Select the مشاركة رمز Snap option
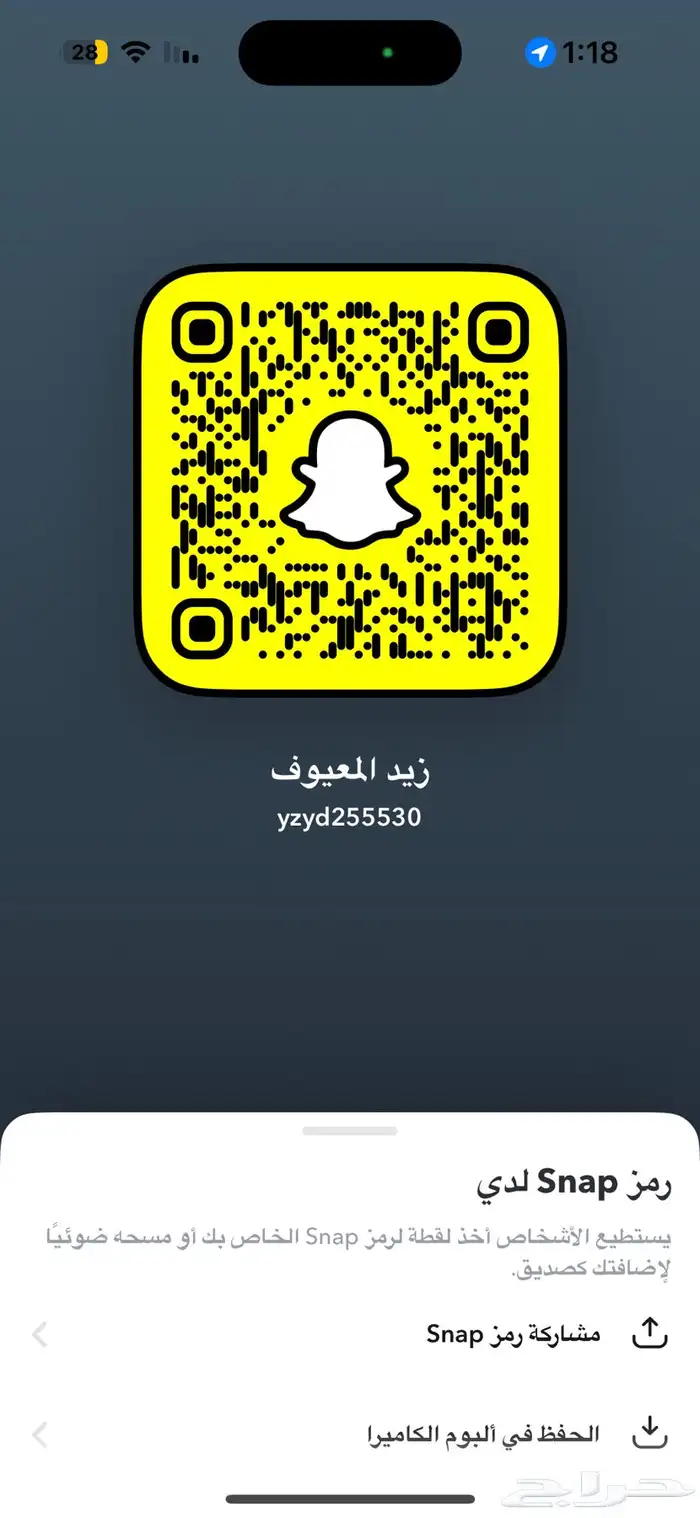 click(513, 1334)
